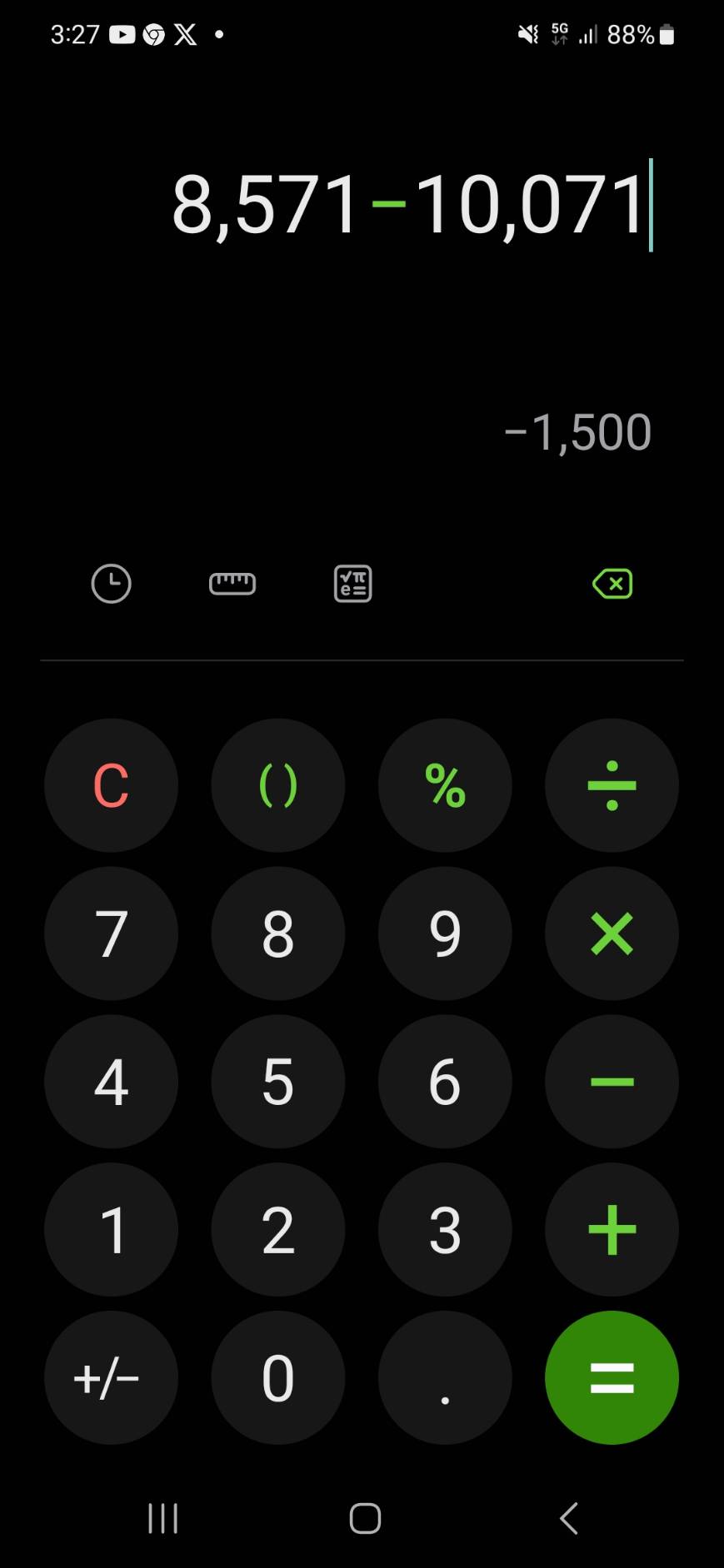The height and width of the screenshot is (1568, 724).
Task: Select the division operator
Action: tap(612, 785)
